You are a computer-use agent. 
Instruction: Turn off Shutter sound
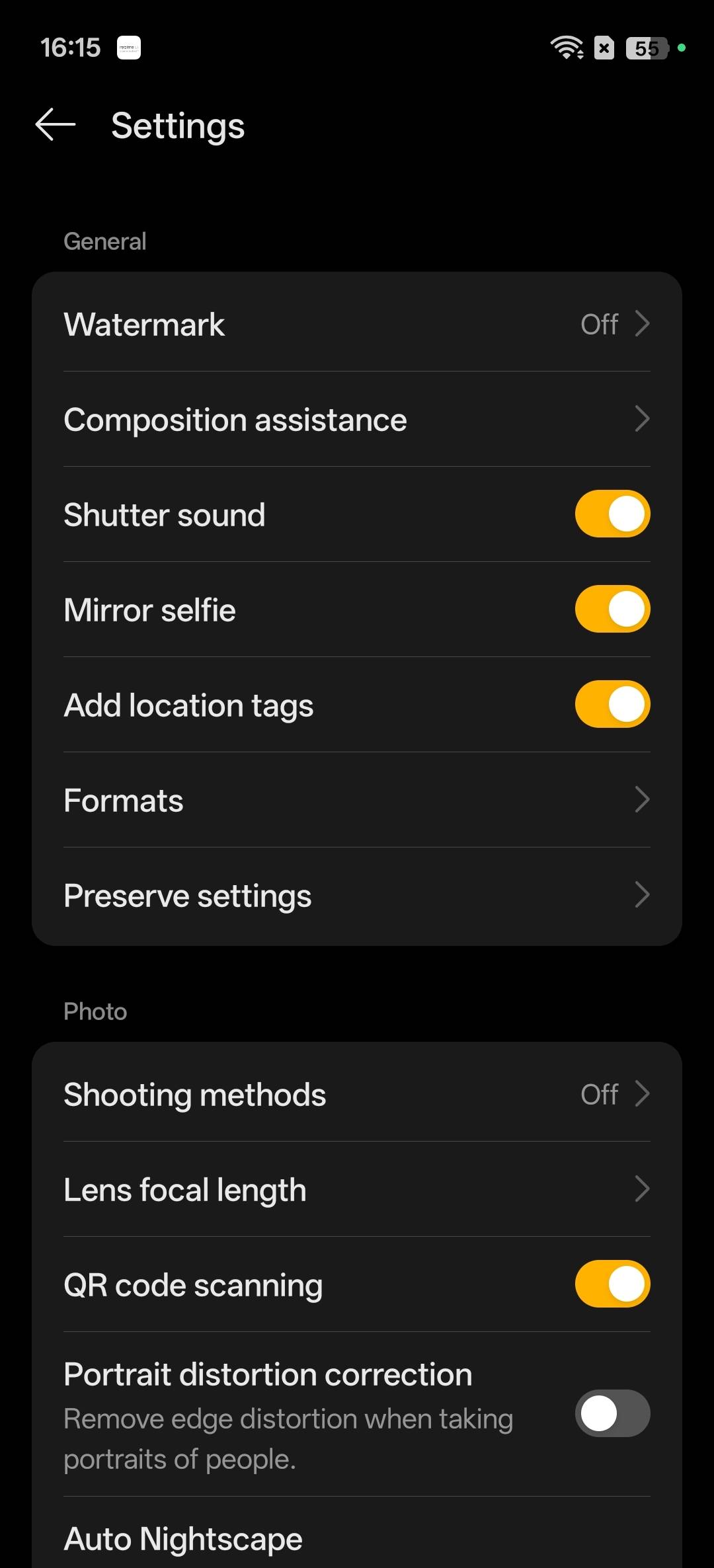pos(612,514)
